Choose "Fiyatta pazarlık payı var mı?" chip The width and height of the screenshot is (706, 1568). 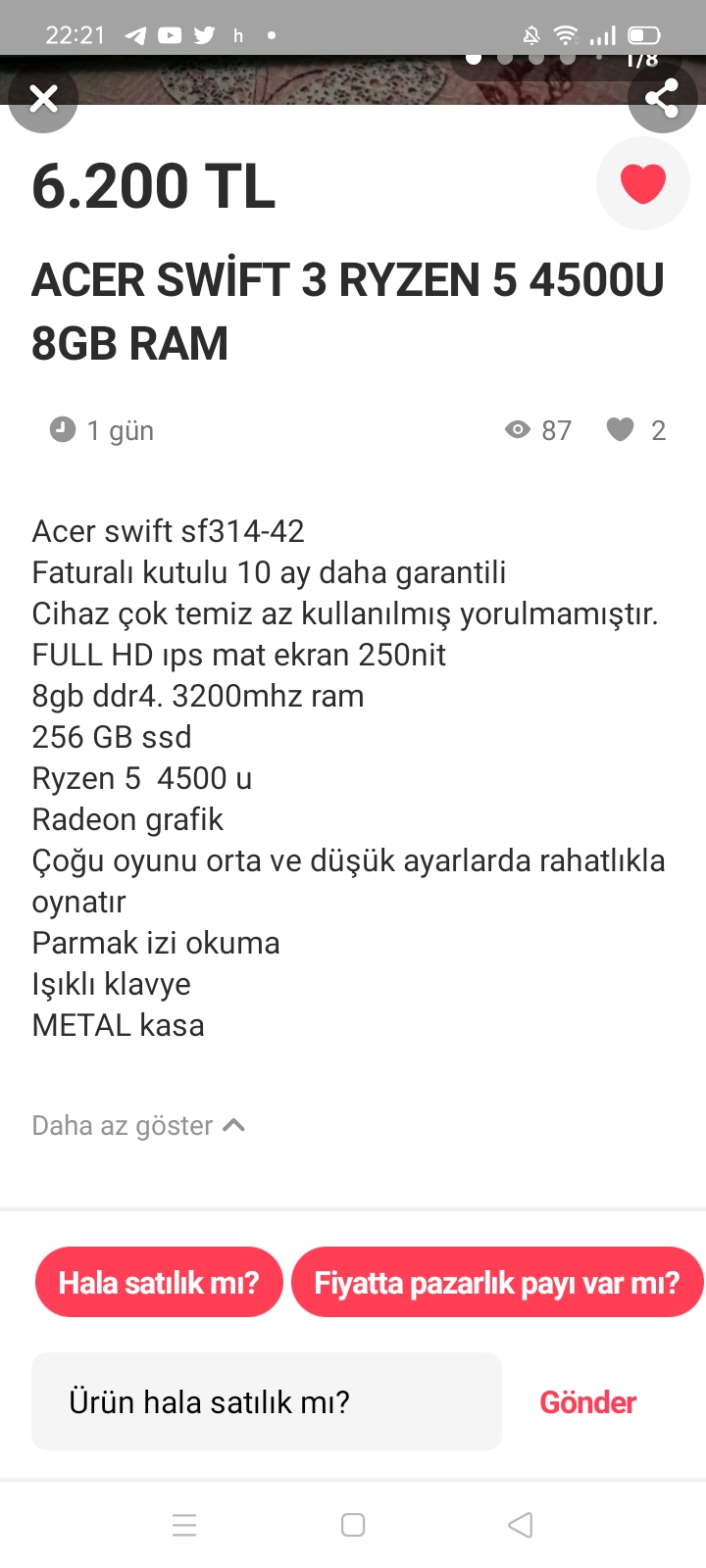coord(496,1282)
